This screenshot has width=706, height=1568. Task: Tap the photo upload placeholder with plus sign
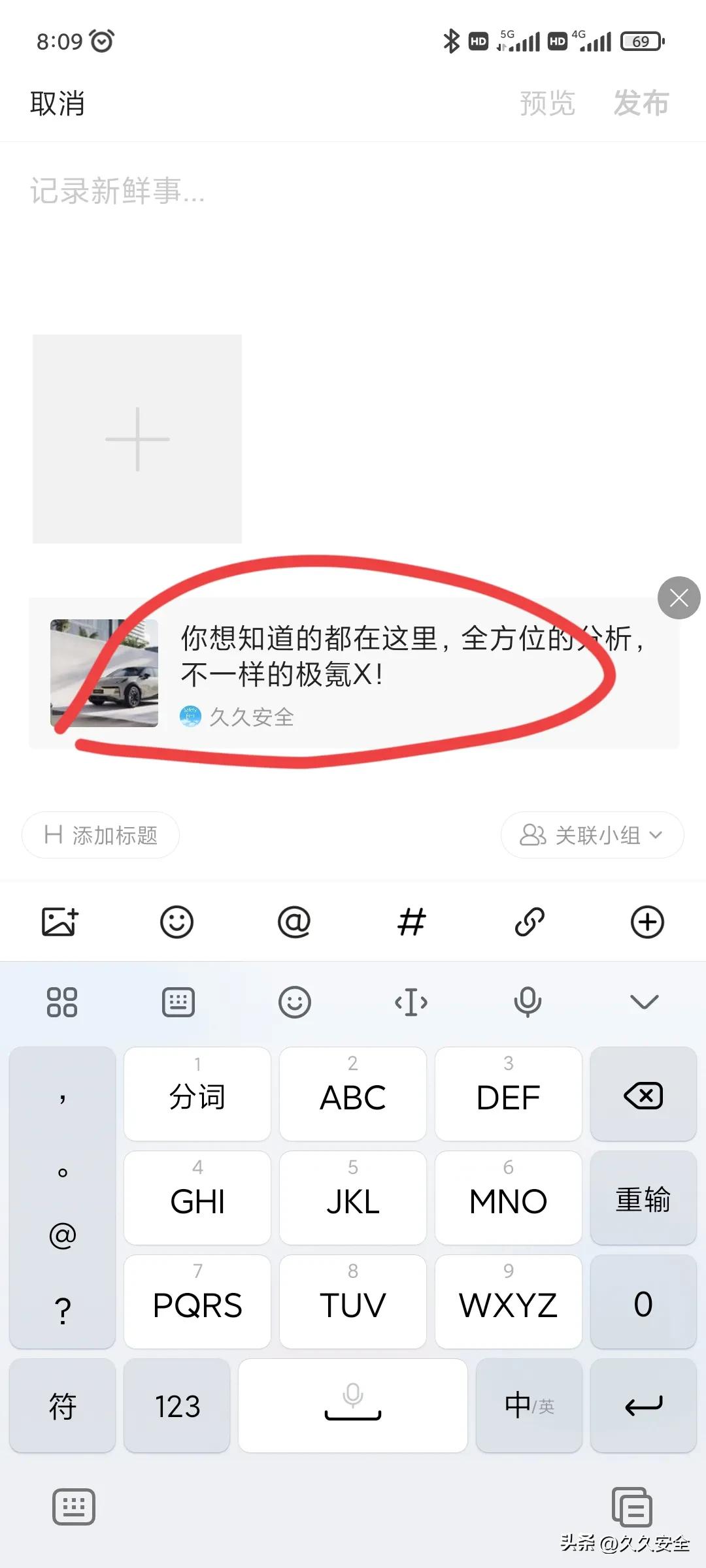click(137, 439)
